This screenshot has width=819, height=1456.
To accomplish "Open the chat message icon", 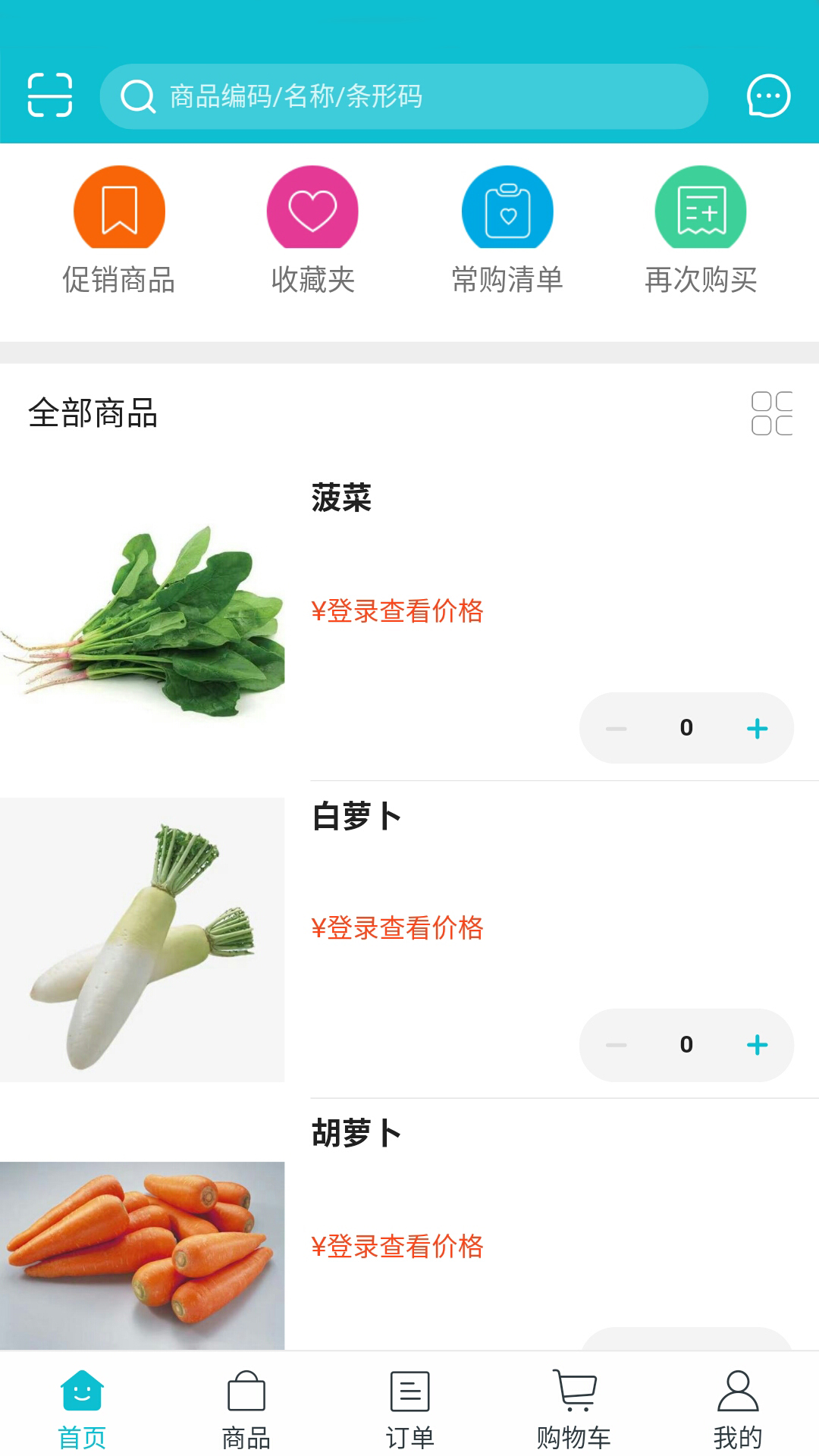I will click(768, 96).
